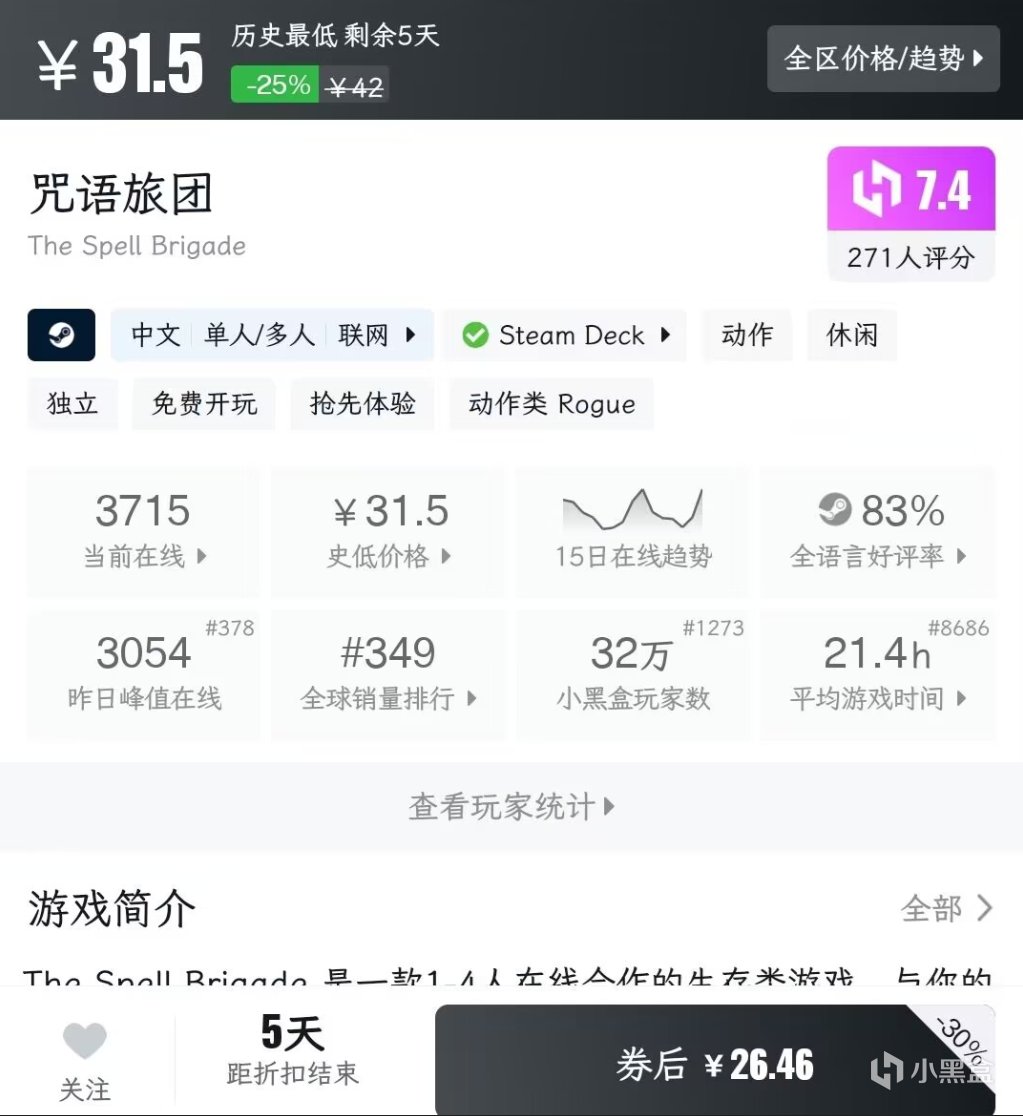View the 15日在线趋势 chart

click(x=633, y=532)
